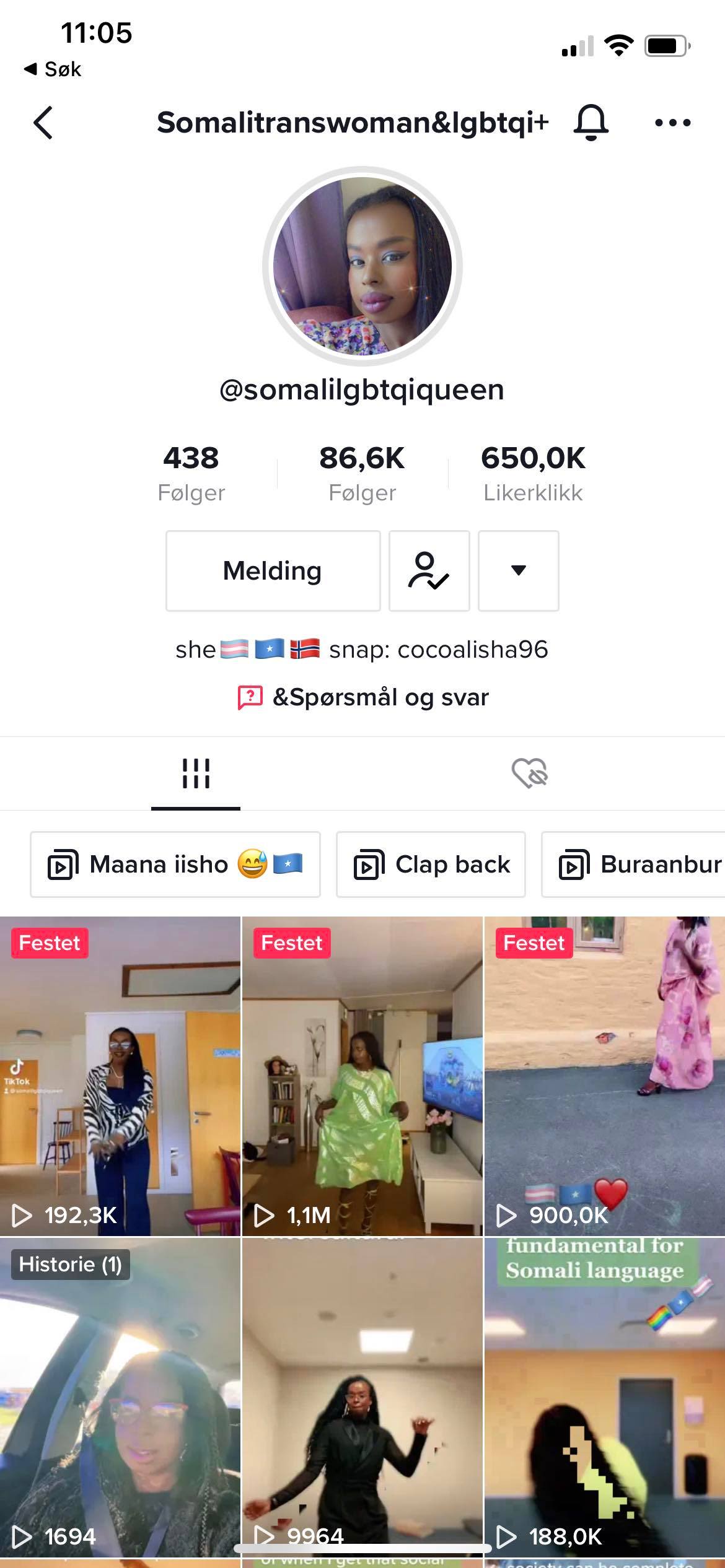Play the pinned video with 1,1M views
This screenshot has width=725, height=1568.
point(362,1078)
